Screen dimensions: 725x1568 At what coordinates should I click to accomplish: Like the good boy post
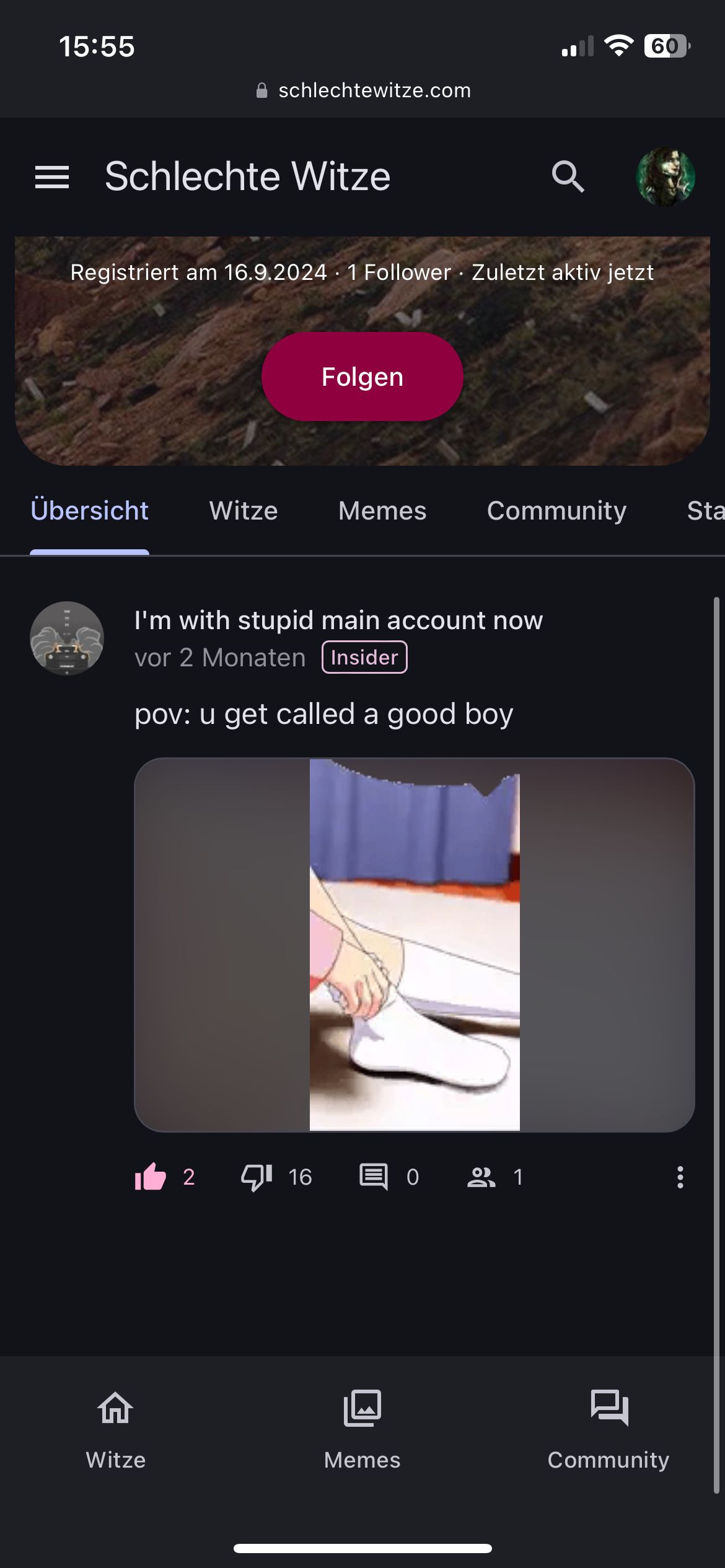151,1177
